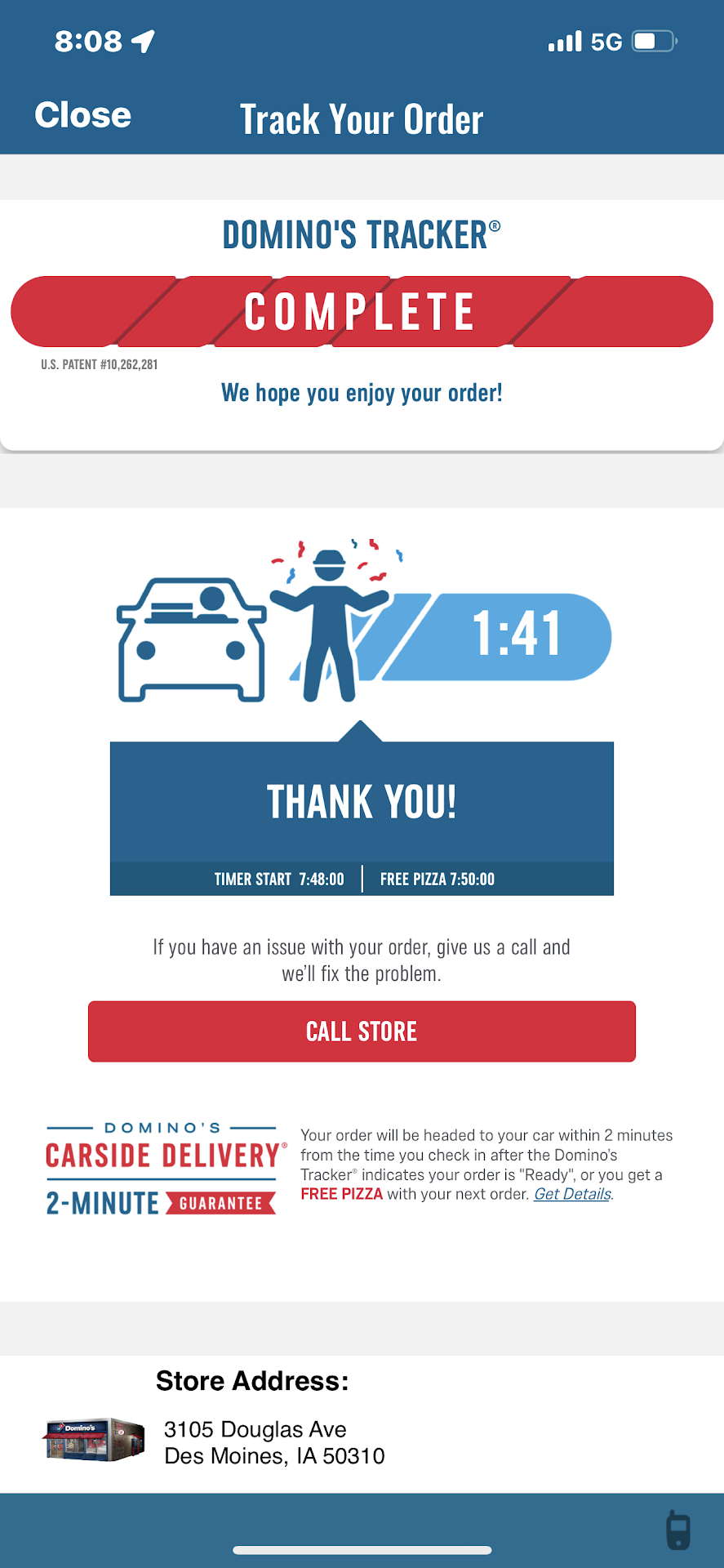Close the Track Your Order screen
724x1568 pixels.
click(x=83, y=115)
